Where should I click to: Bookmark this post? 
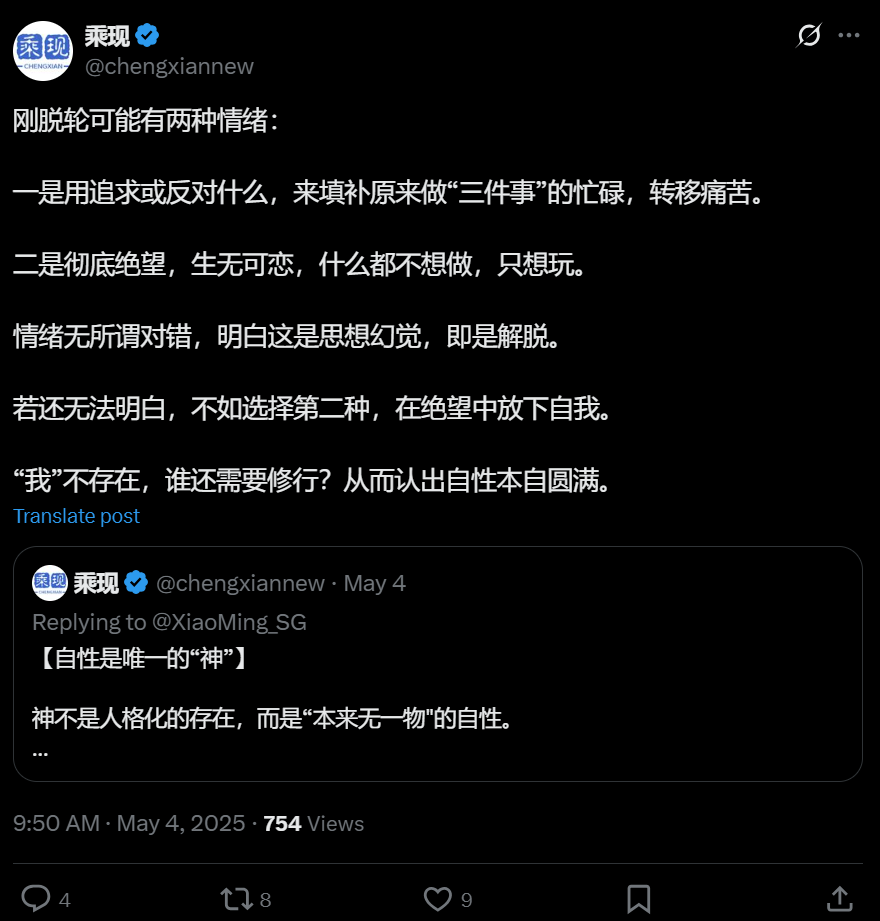pyautogui.click(x=639, y=898)
